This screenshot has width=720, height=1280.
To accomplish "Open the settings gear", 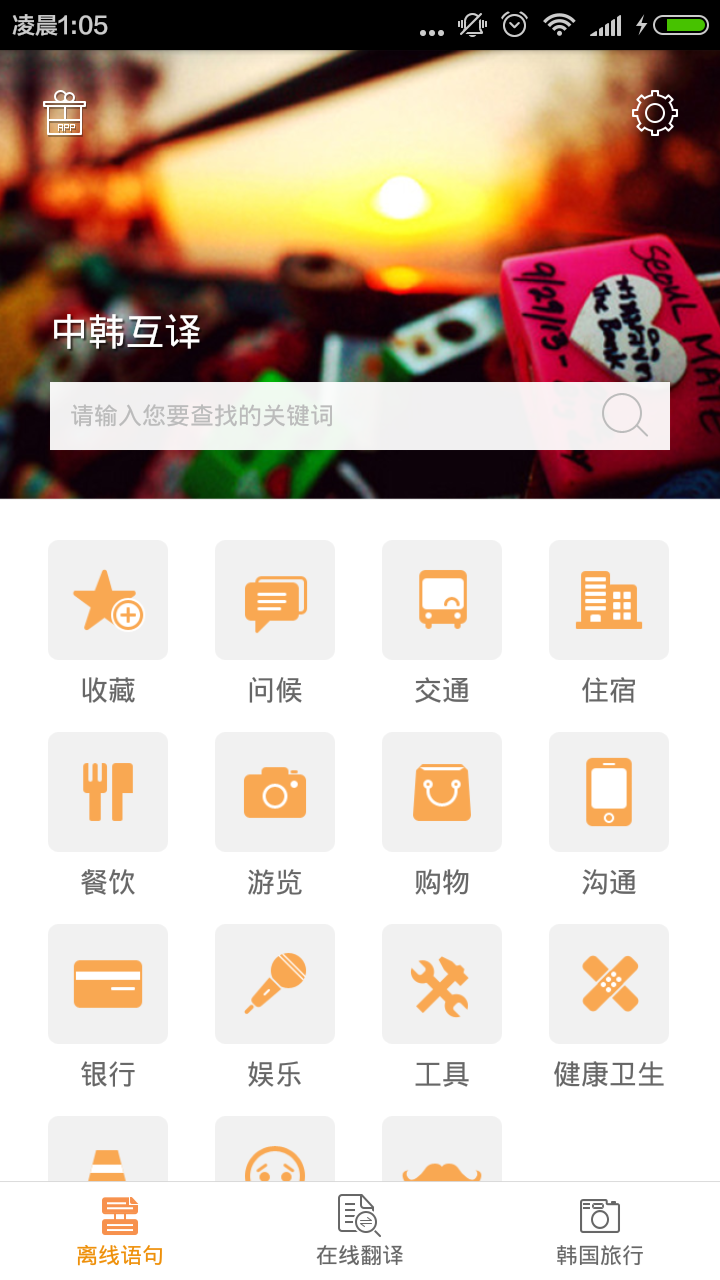I will (x=655, y=113).
